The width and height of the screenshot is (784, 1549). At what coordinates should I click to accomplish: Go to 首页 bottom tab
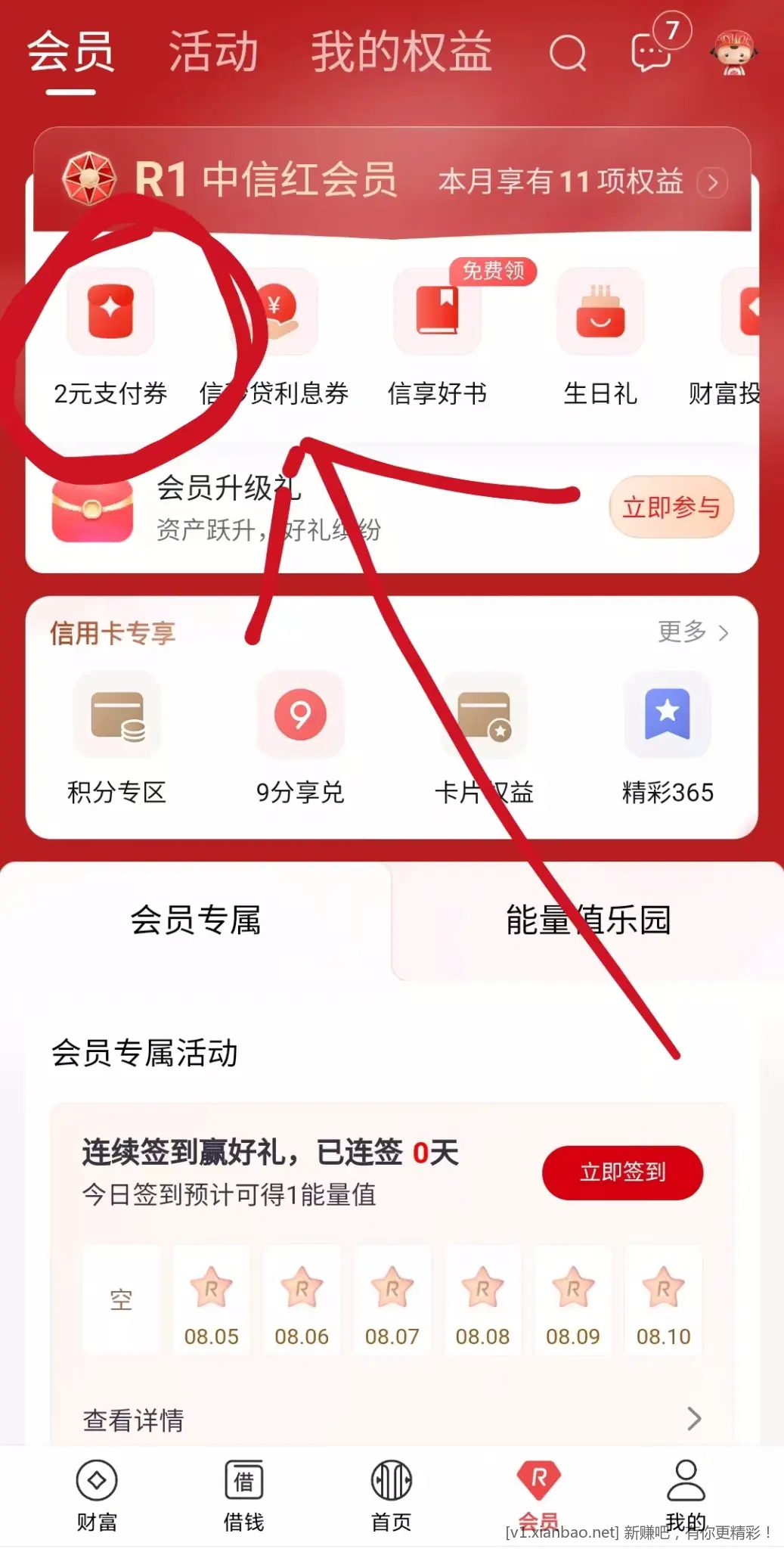(x=391, y=1495)
